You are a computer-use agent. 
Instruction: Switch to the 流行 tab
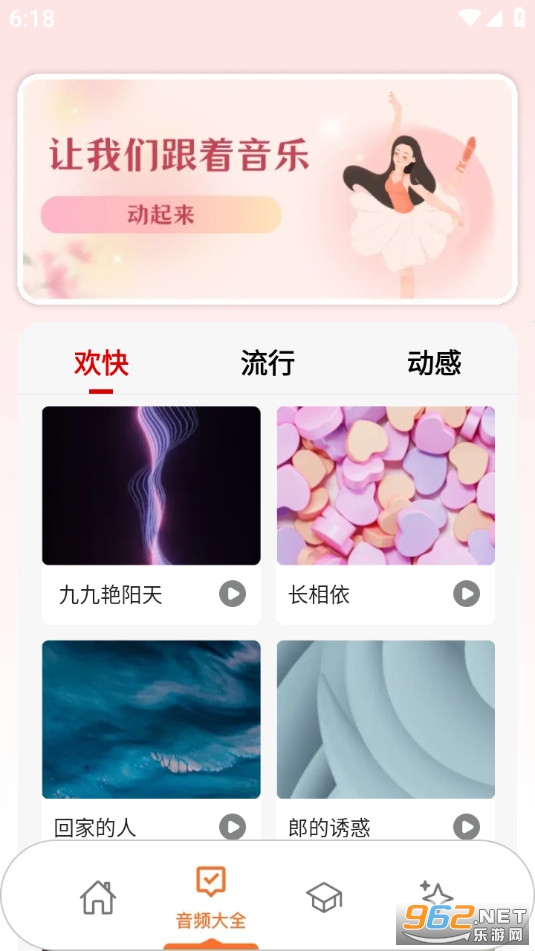268,363
